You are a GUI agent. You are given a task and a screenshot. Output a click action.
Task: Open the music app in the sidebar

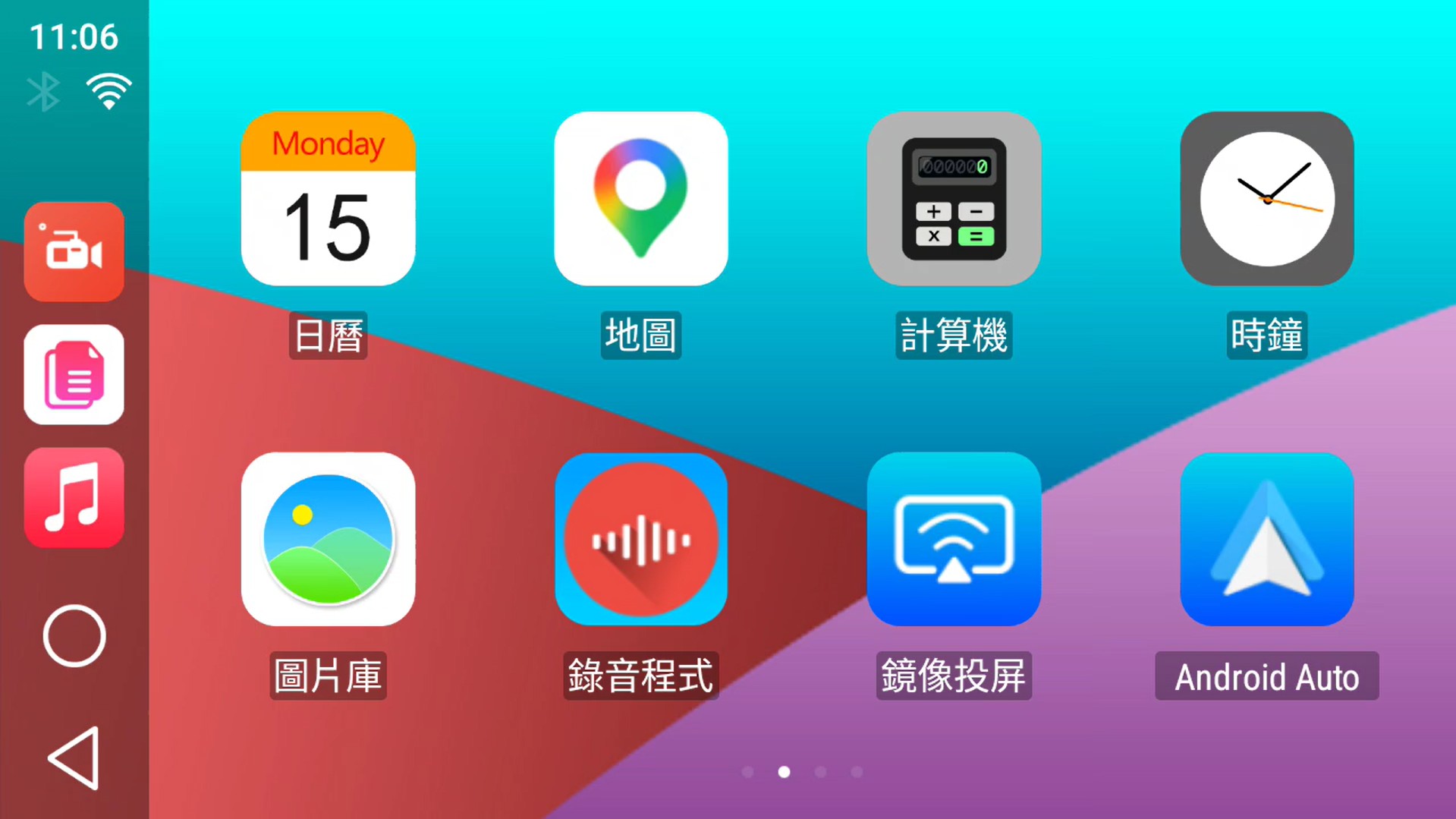click(x=74, y=497)
